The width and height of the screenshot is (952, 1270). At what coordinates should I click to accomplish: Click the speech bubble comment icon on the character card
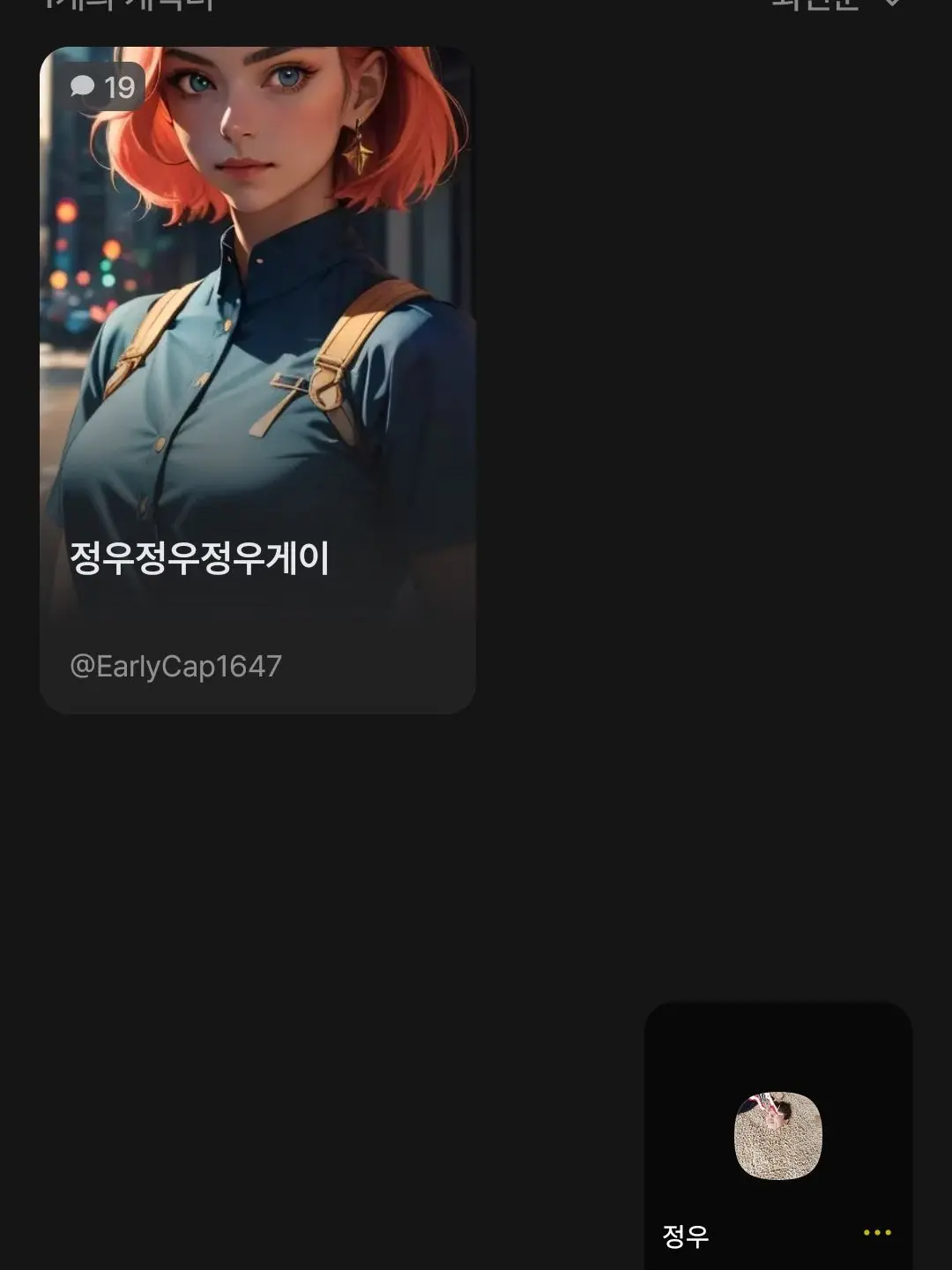[x=84, y=86]
